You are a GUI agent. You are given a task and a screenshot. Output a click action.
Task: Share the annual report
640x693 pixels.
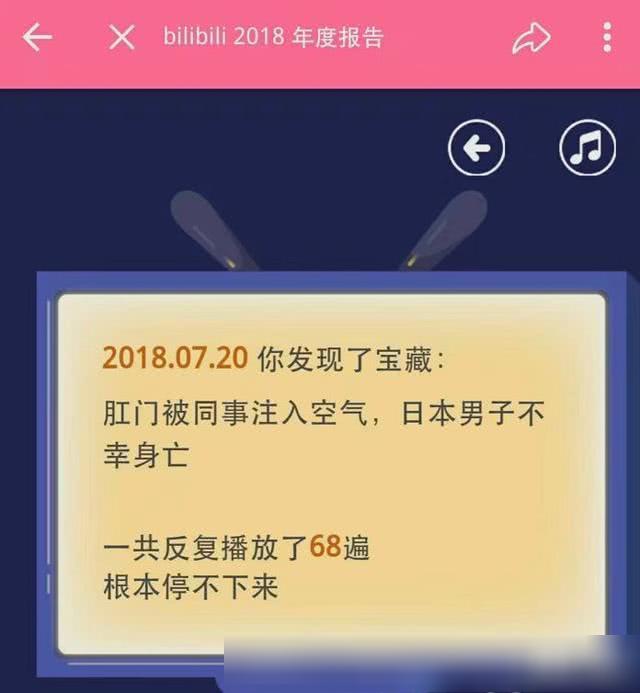(530, 39)
